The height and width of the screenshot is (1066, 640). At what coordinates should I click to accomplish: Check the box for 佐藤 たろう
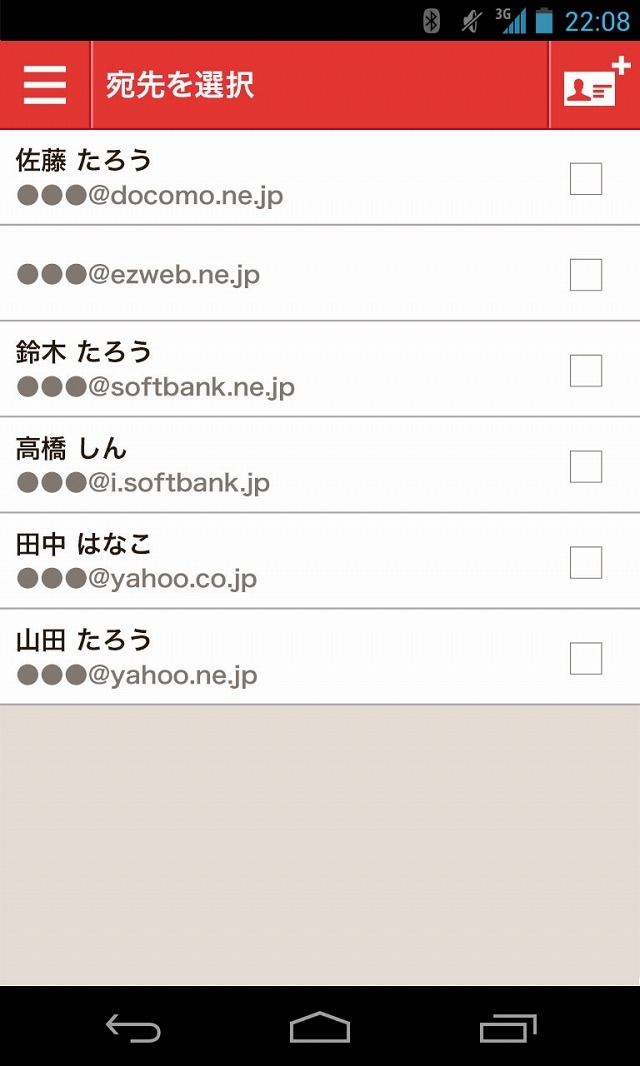[x=586, y=179]
